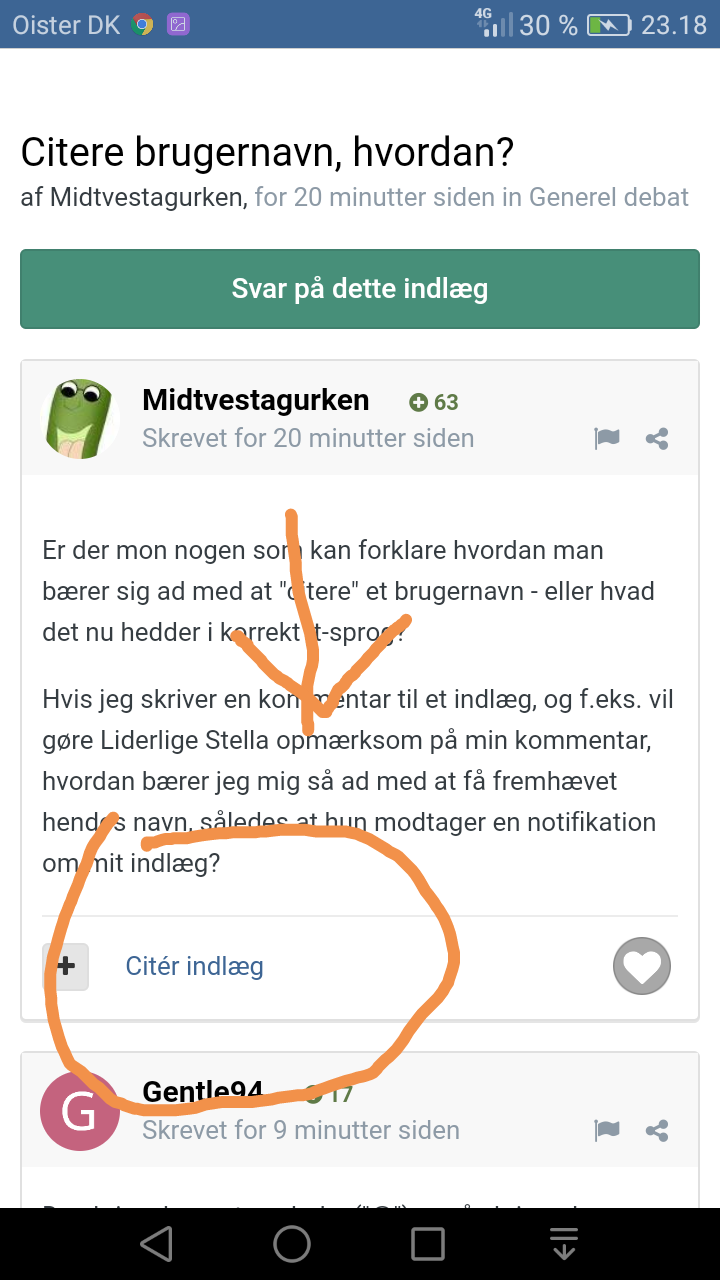Go back with the system back button

[156, 1244]
